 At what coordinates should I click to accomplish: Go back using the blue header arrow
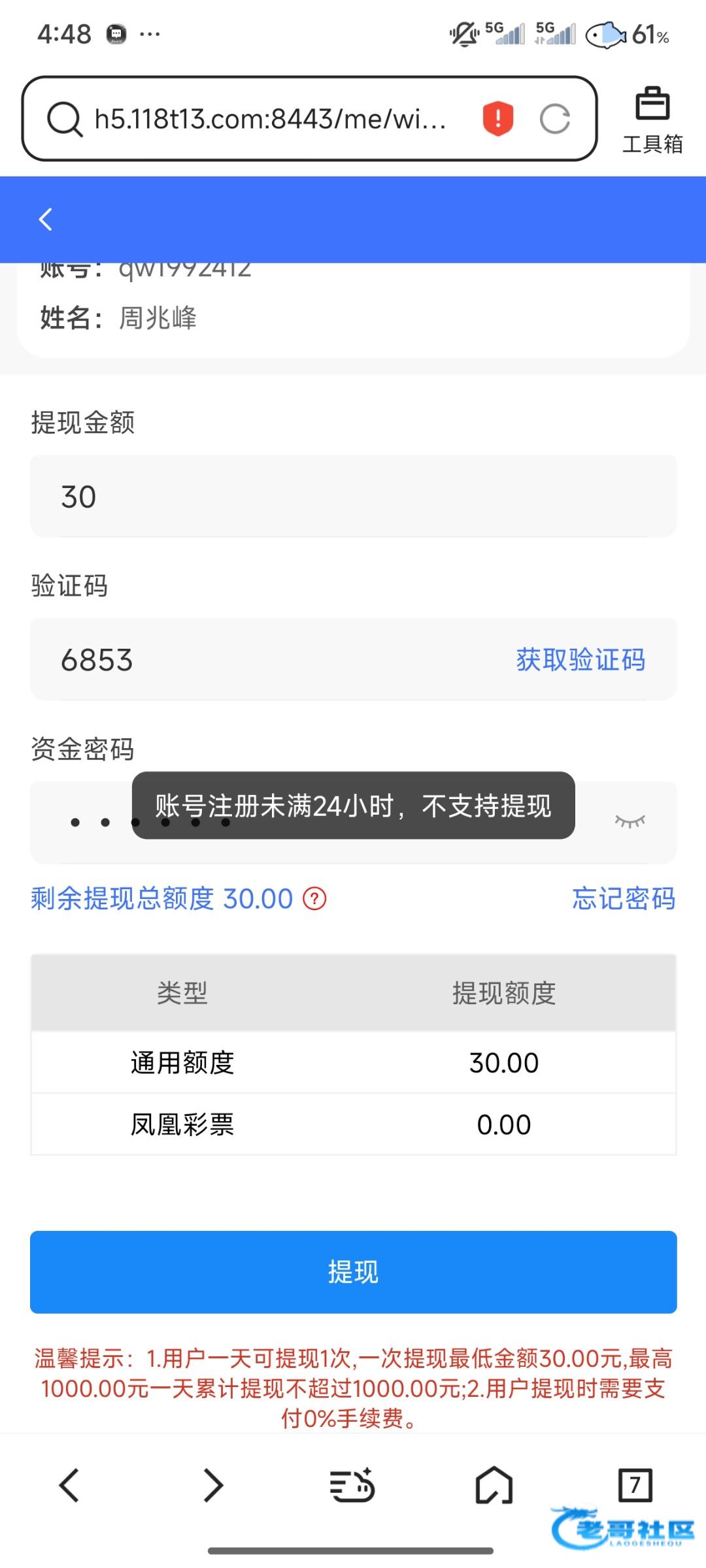click(x=45, y=220)
